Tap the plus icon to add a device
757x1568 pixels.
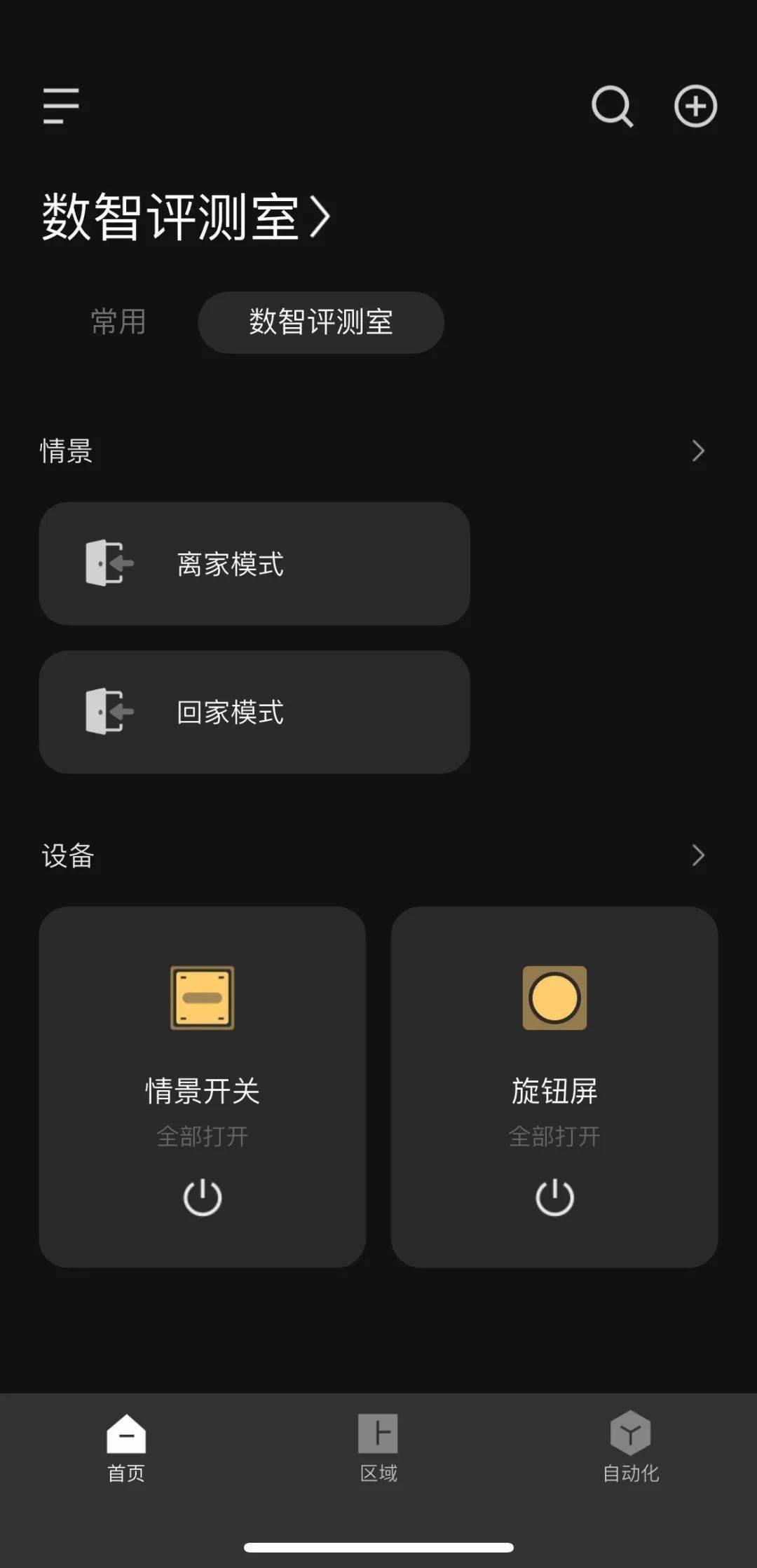pyautogui.click(x=695, y=106)
